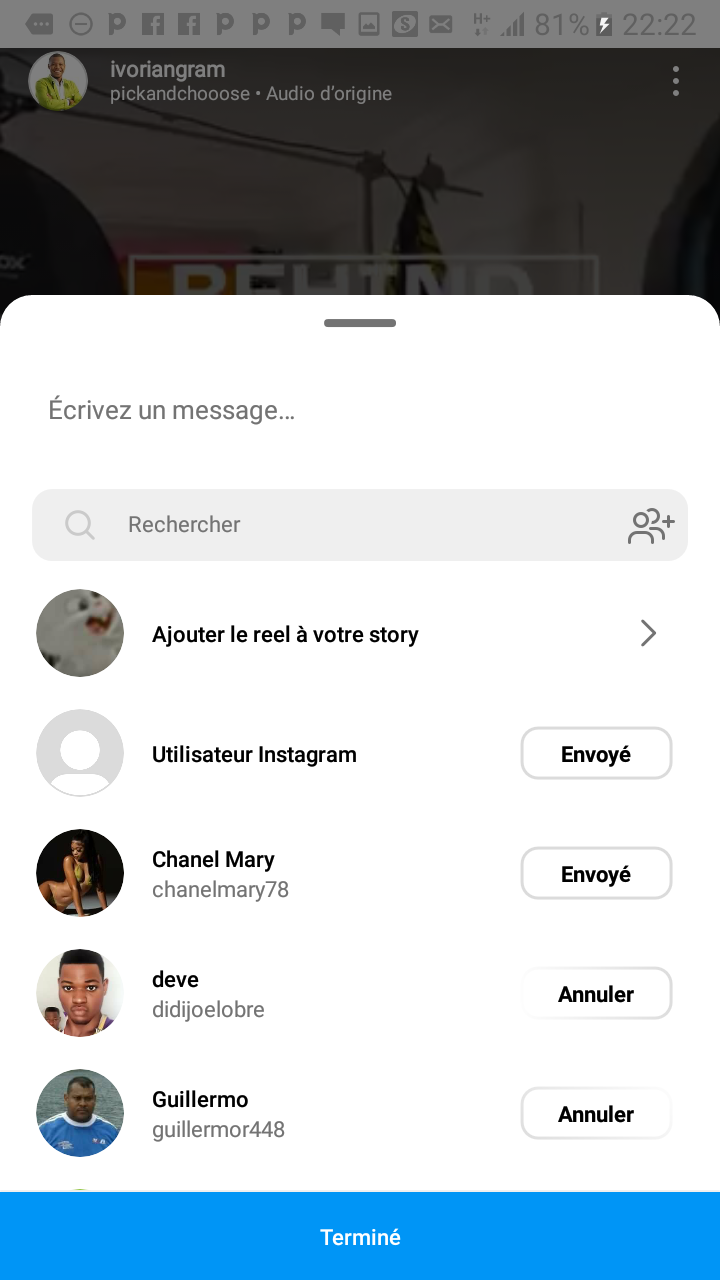Open ivoriangram's profile picture

pos(58,81)
